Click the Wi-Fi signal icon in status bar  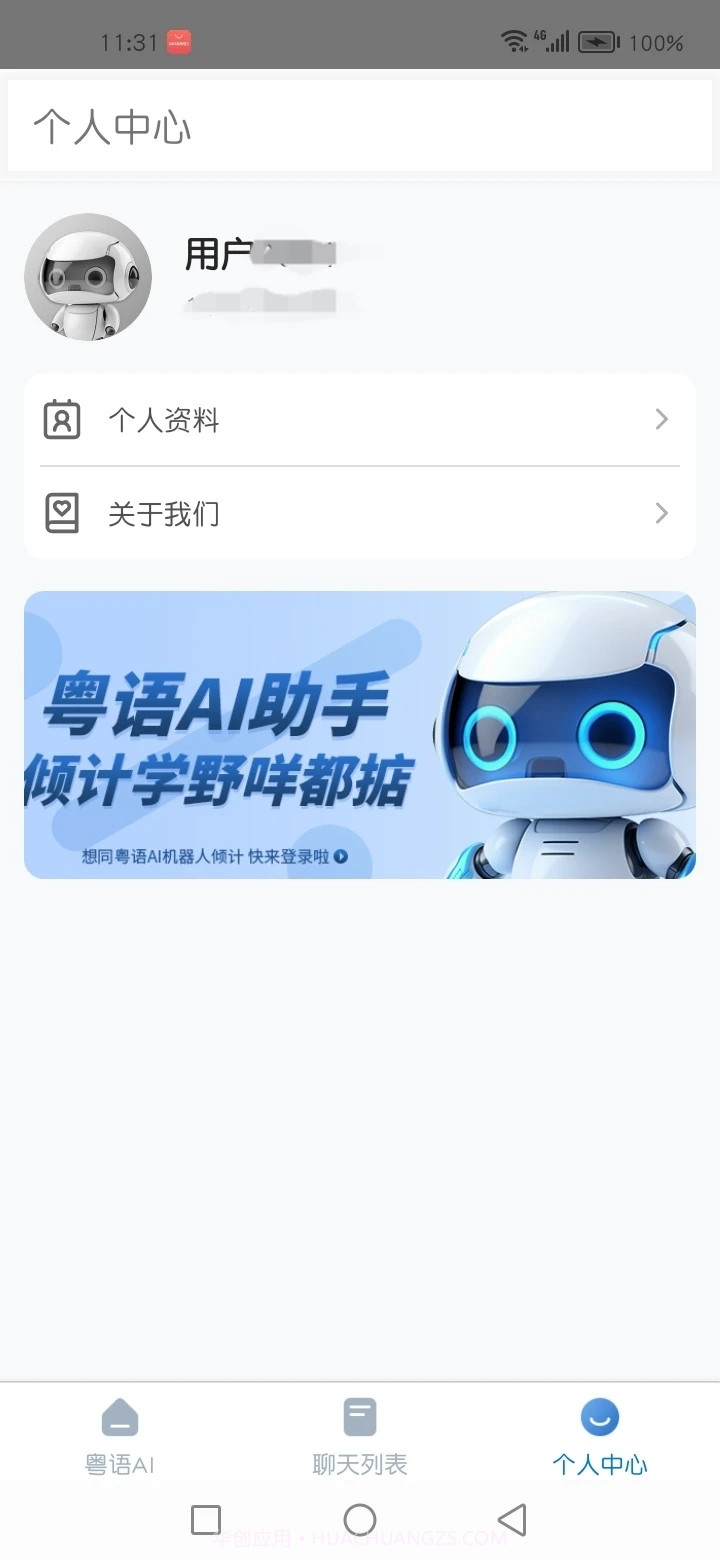[515, 40]
